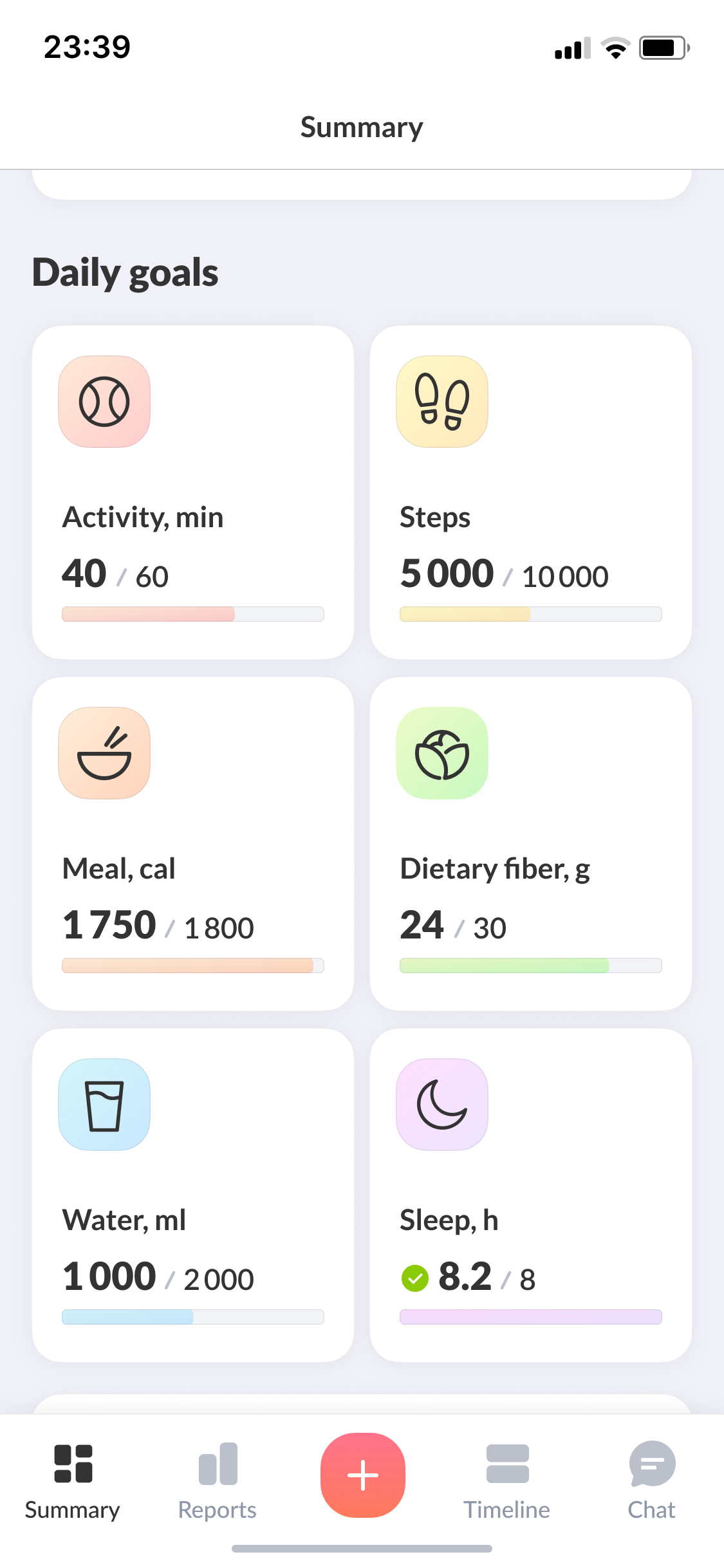Screen dimensions: 724x1568
Task: Open the Steps goal card
Action: pos(530,492)
